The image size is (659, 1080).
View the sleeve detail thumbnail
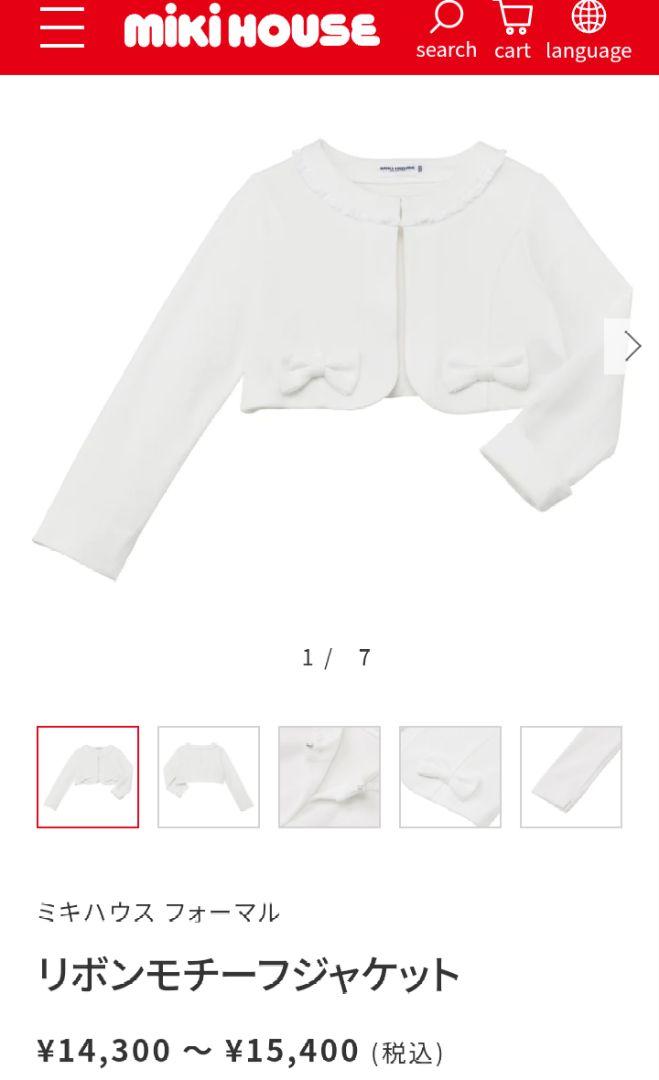point(571,777)
